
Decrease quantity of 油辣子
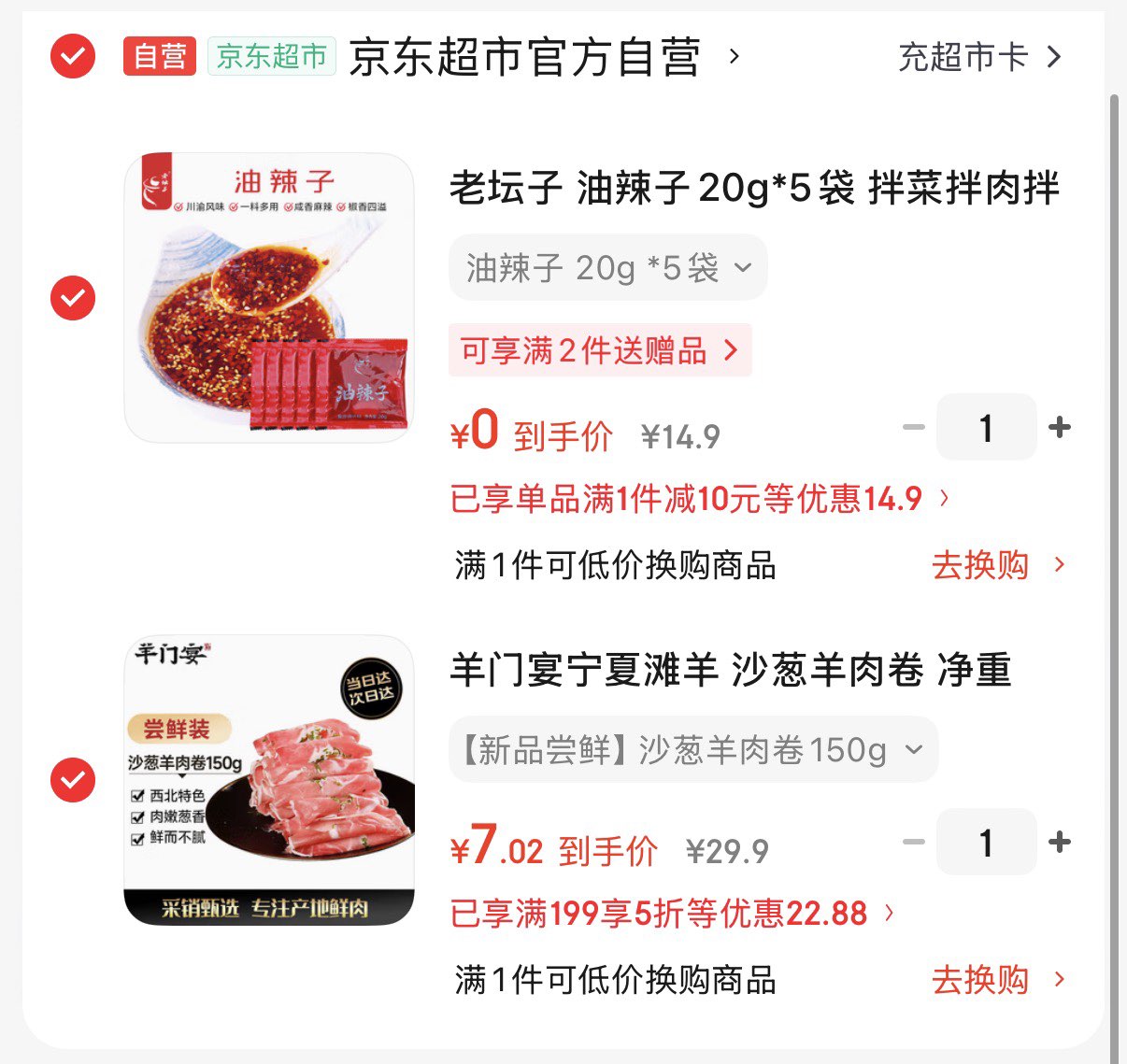click(913, 428)
